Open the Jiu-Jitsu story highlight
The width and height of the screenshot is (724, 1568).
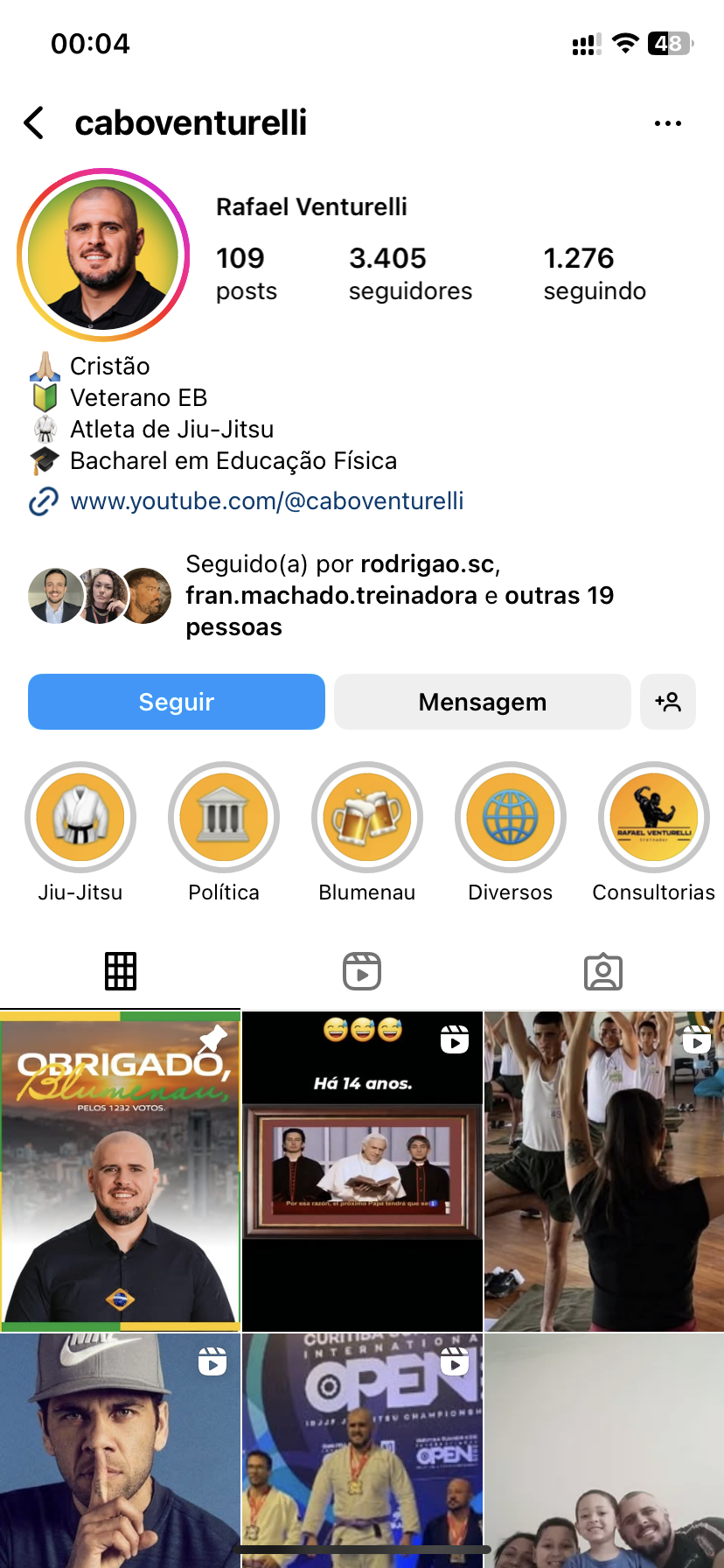pos(80,818)
